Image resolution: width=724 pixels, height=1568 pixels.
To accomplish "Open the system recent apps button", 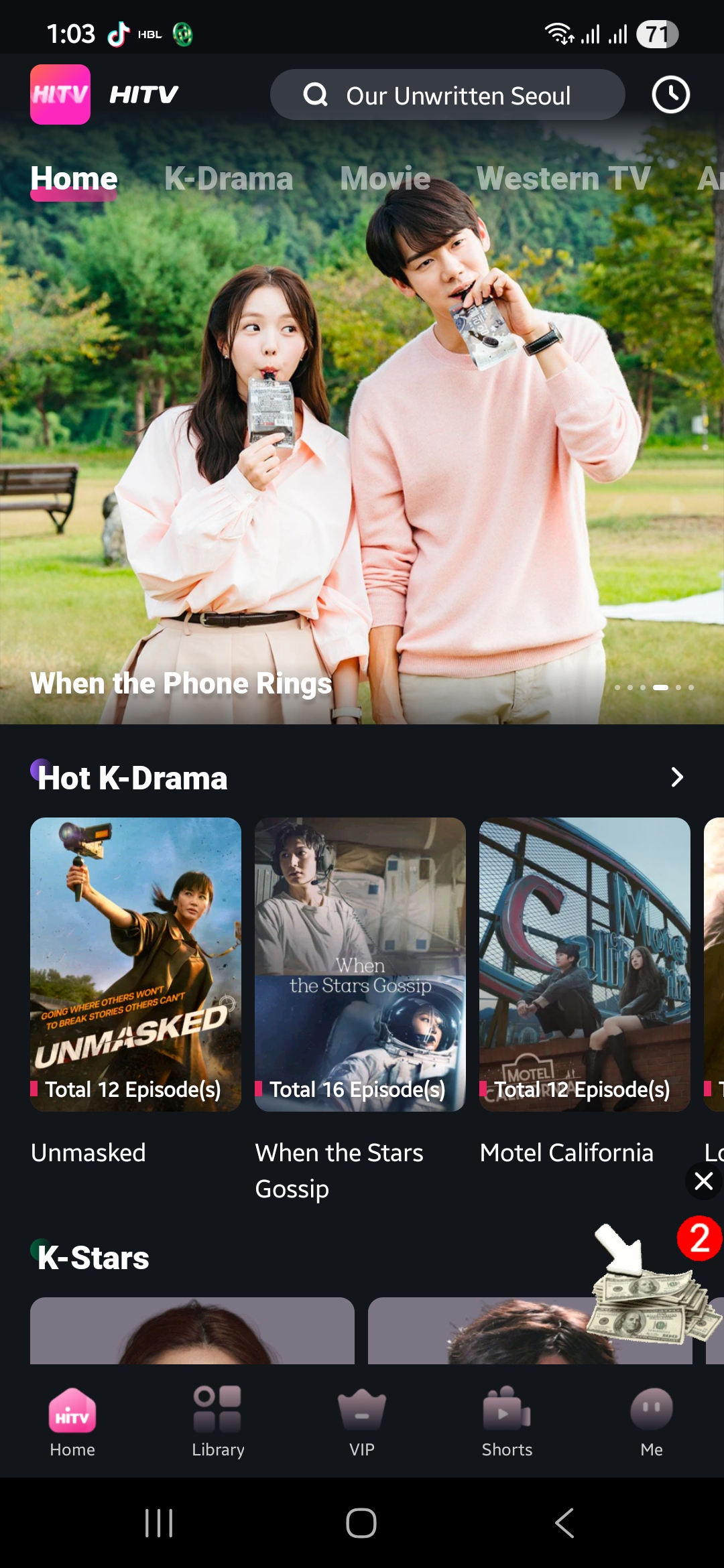I will pyautogui.click(x=159, y=1523).
